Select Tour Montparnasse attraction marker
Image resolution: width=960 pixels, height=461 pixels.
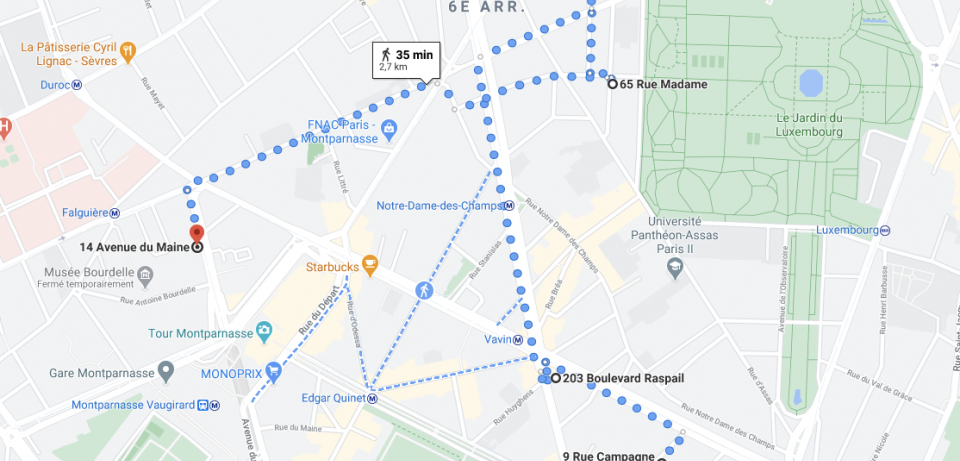[264, 330]
